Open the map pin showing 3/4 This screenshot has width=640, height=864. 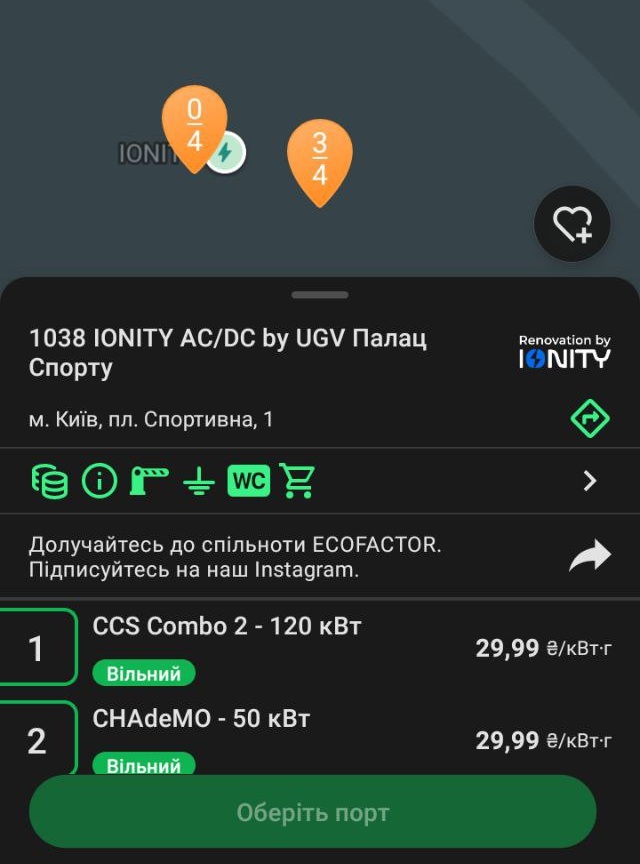click(x=319, y=159)
